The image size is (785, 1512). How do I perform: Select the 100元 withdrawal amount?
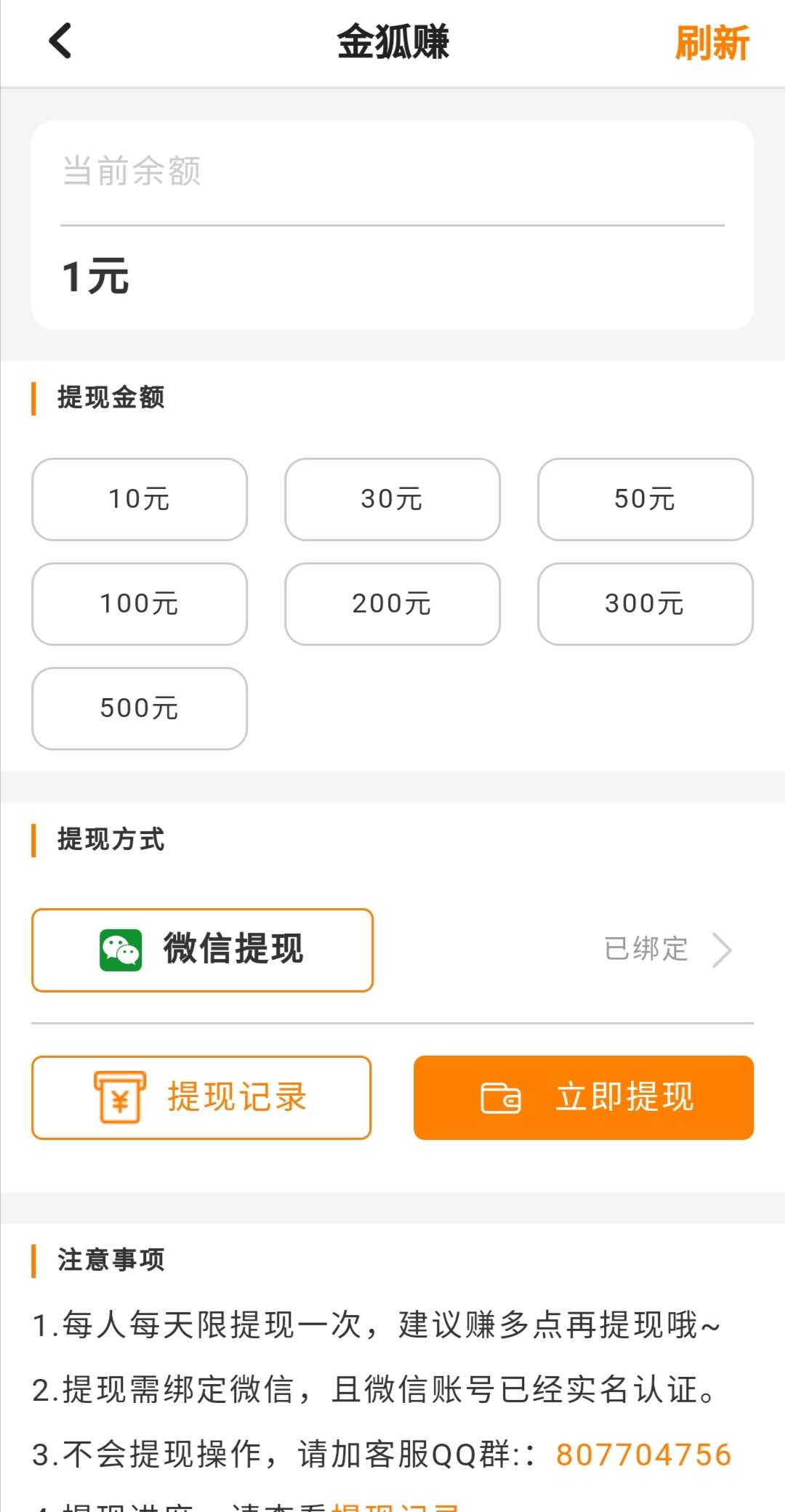pyautogui.click(x=140, y=604)
